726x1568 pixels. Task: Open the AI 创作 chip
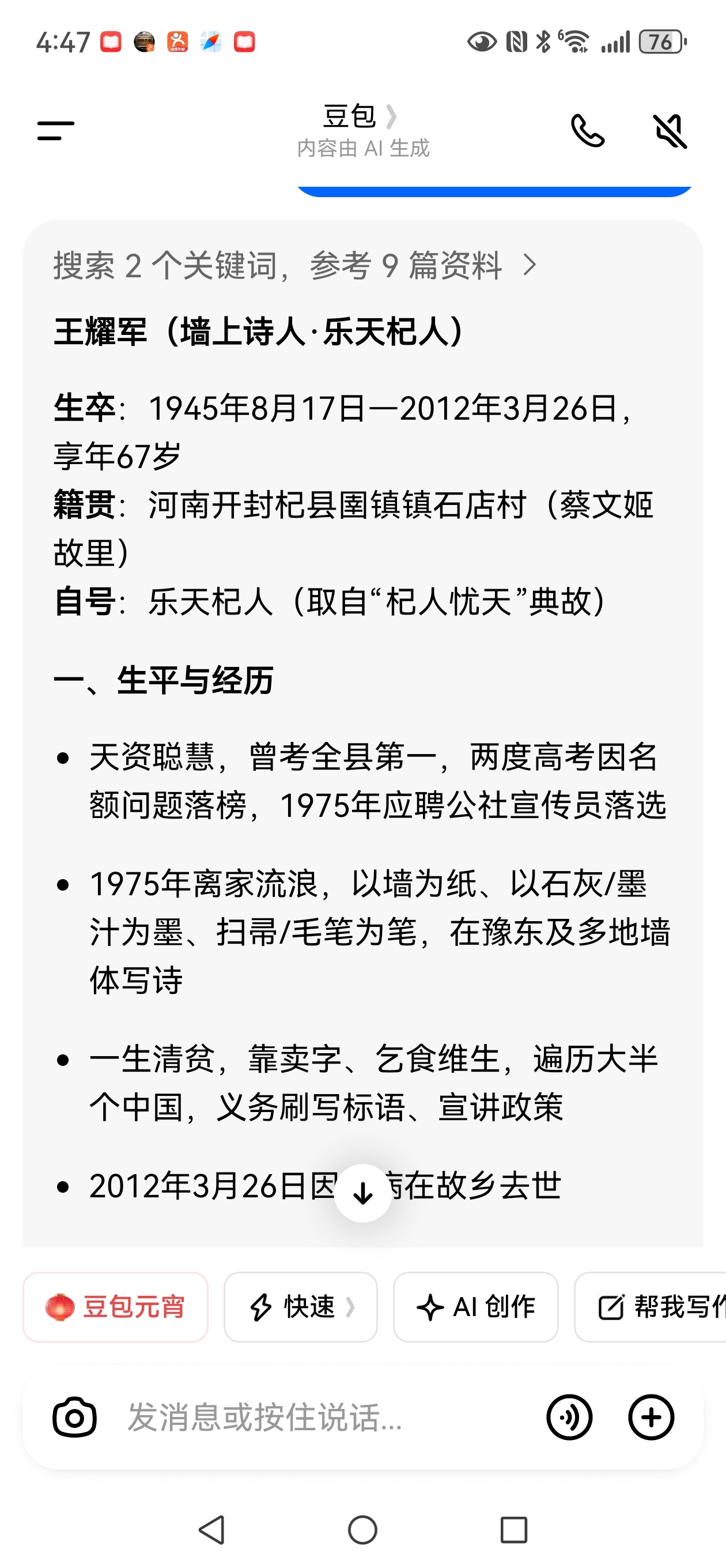[x=475, y=1307]
